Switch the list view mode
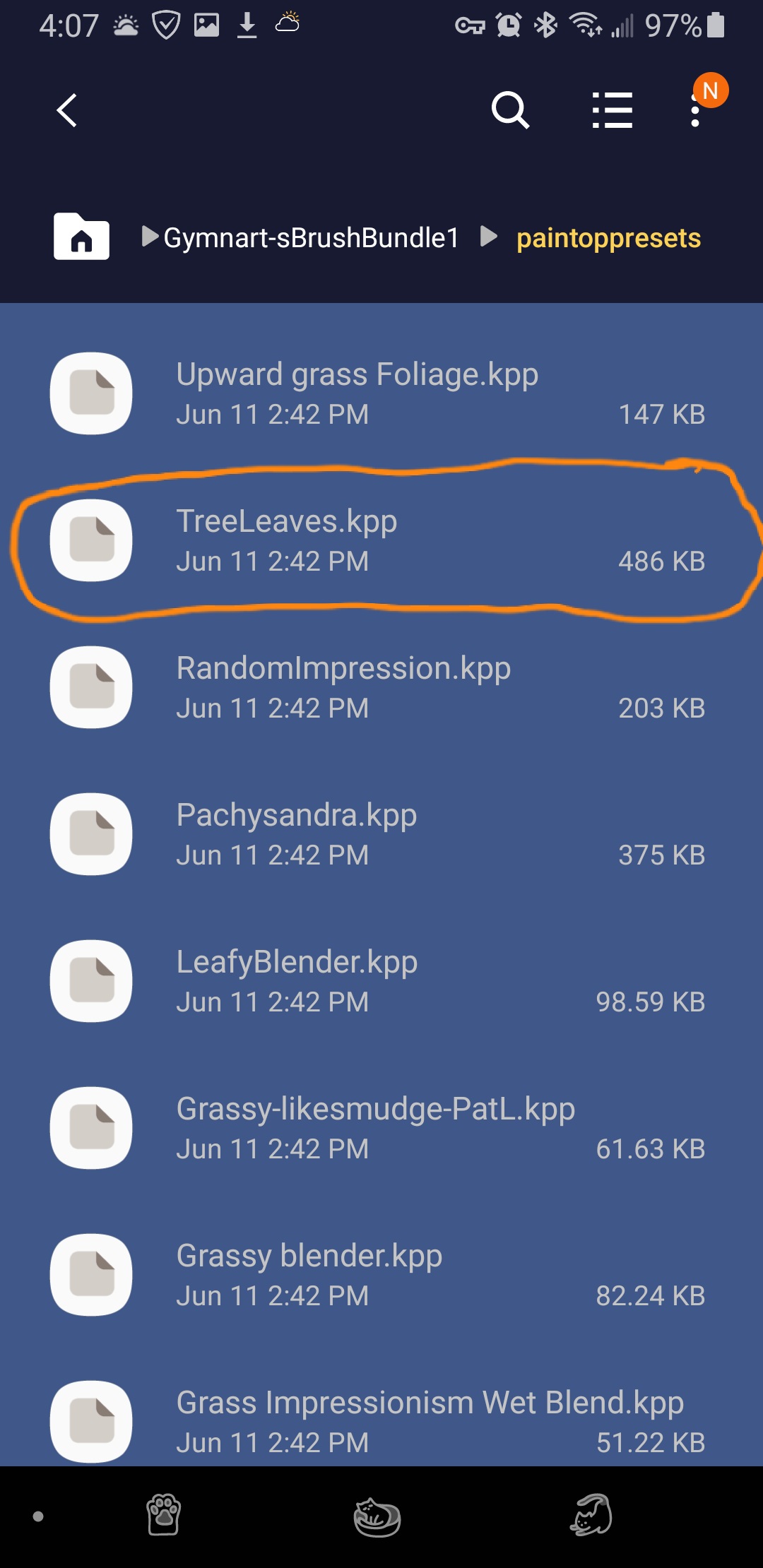 click(x=612, y=111)
